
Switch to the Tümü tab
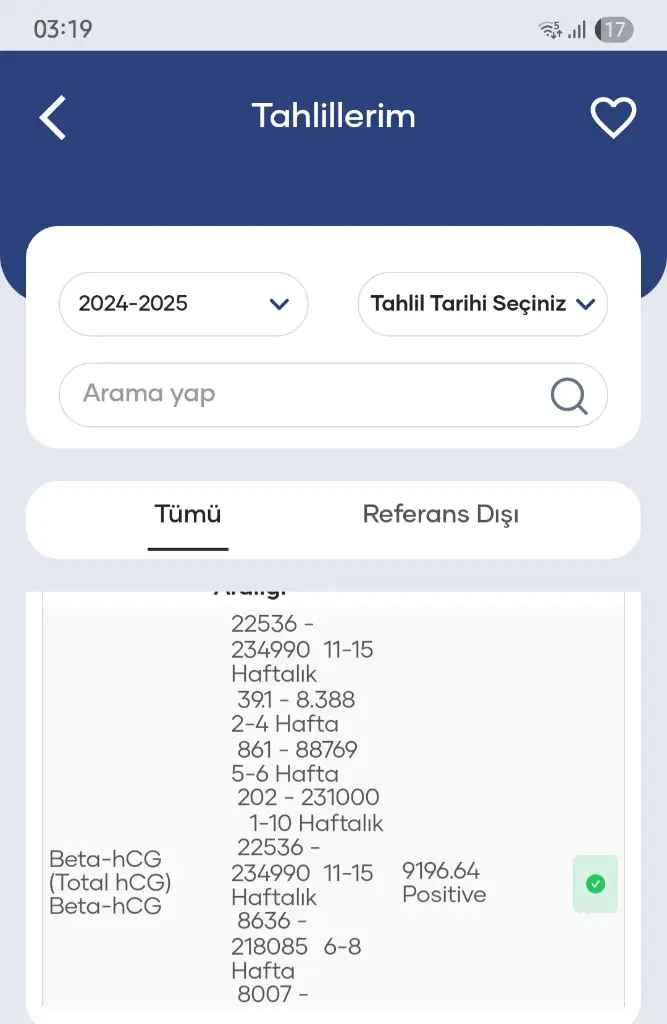point(188,515)
